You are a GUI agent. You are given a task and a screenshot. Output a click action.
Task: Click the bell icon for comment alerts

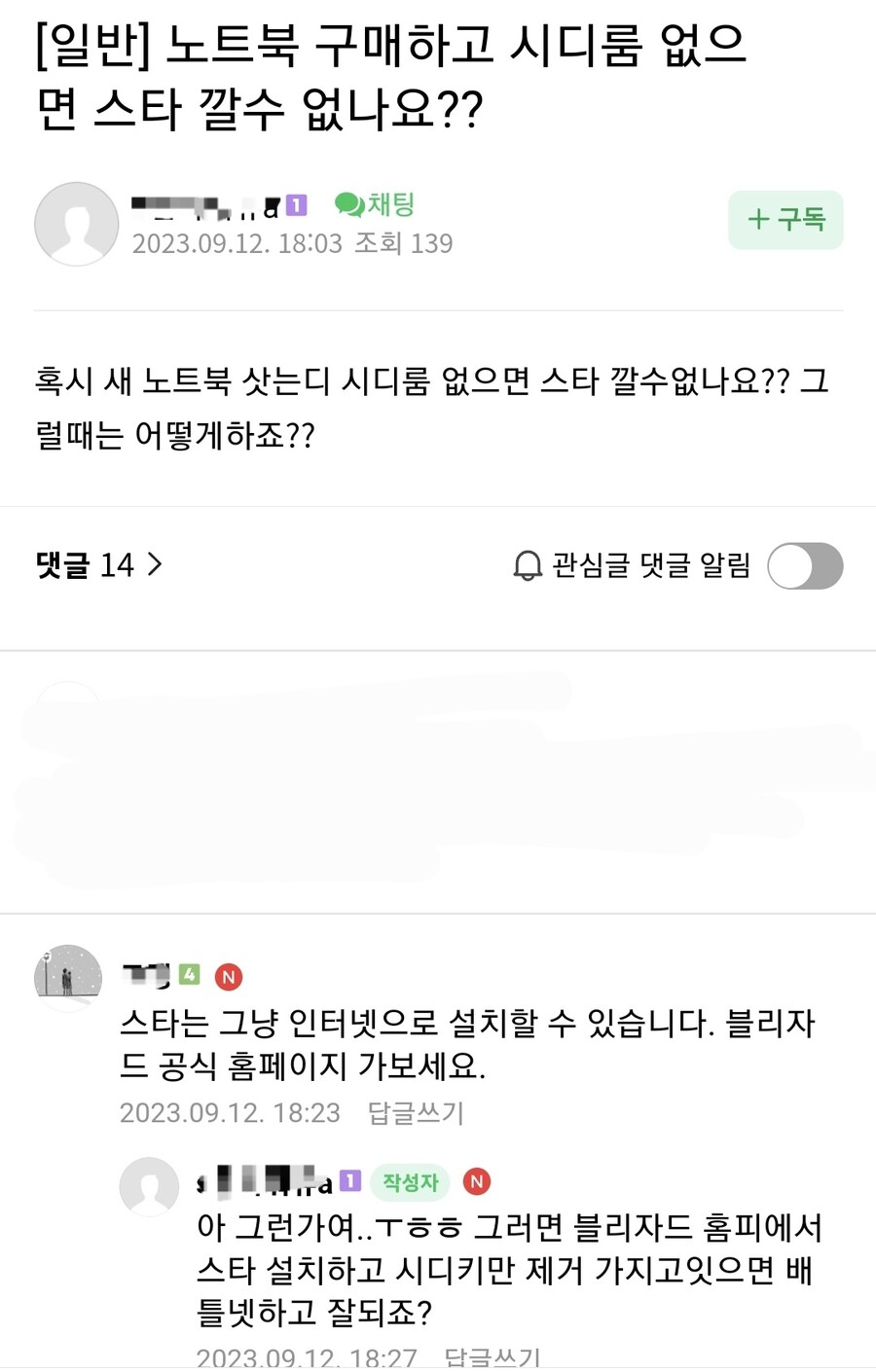point(527,565)
